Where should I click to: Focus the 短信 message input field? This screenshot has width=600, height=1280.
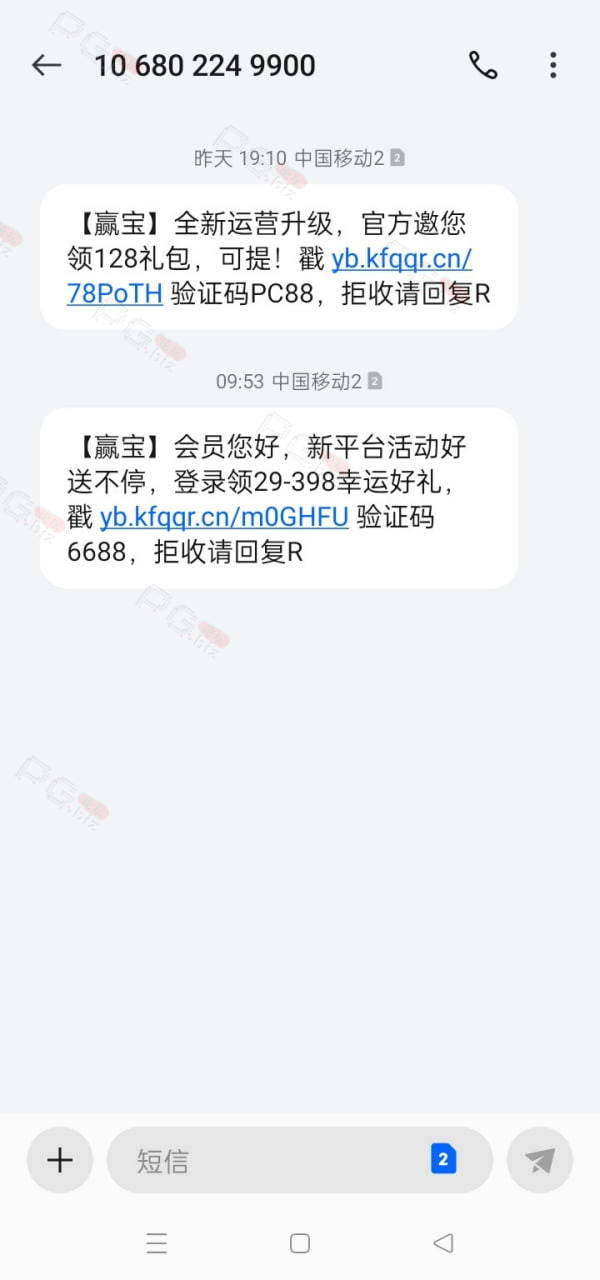tap(300, 1160)
